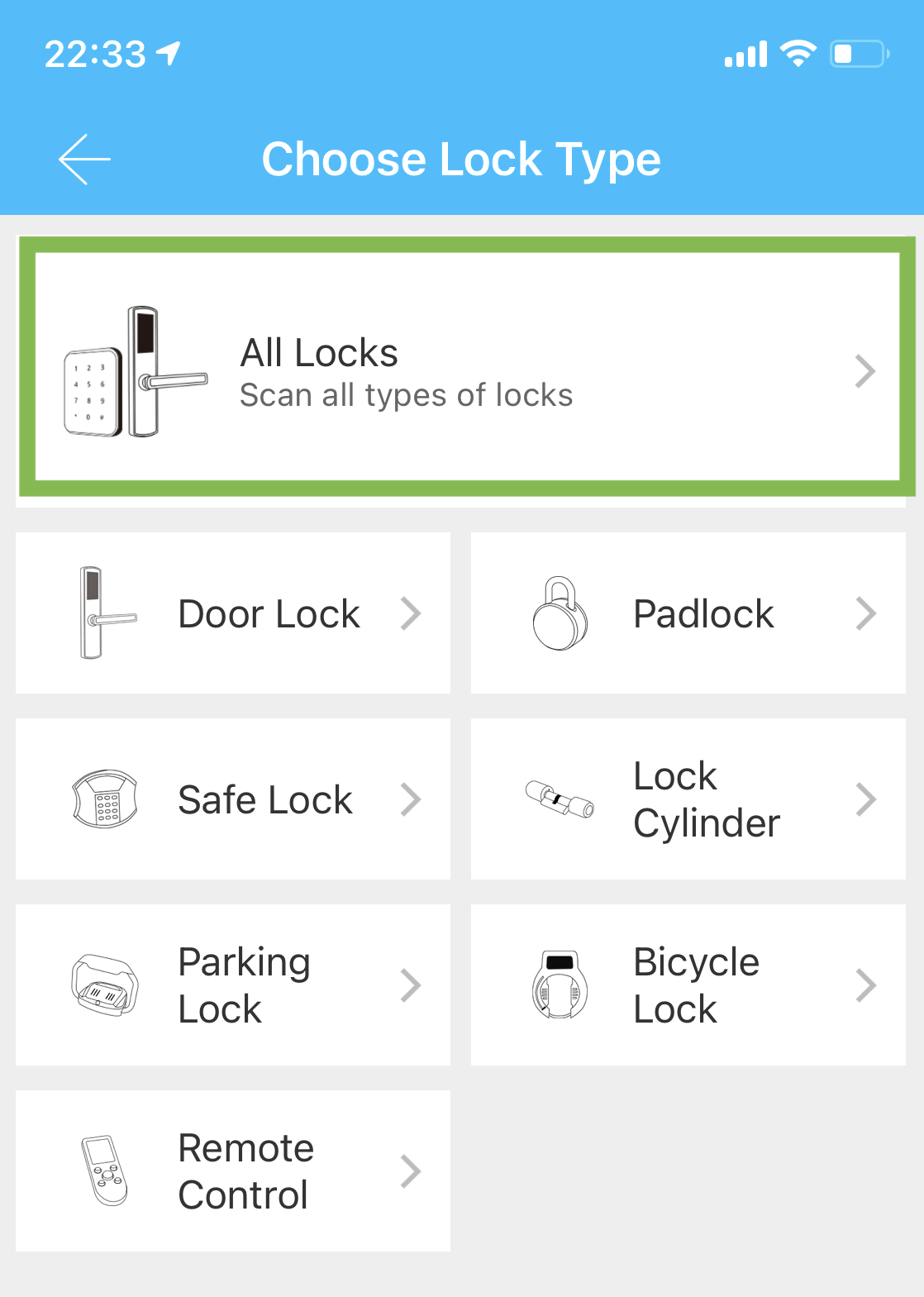The height and width of the screenshot is (1297, 924).
Task: Choose the Parking Lock option
Action: [233, 985]
